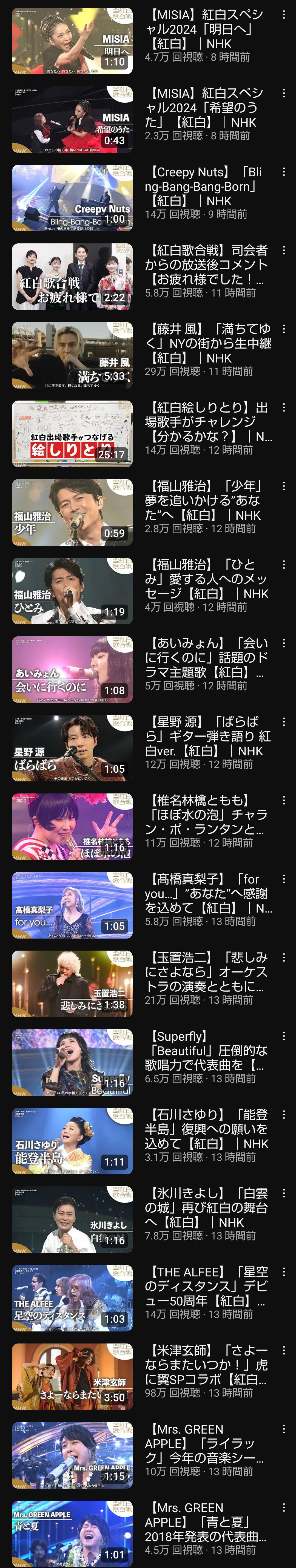
Task: Open overflow menu for 星野 源「ばらばら」video
Action: point(283,721)
